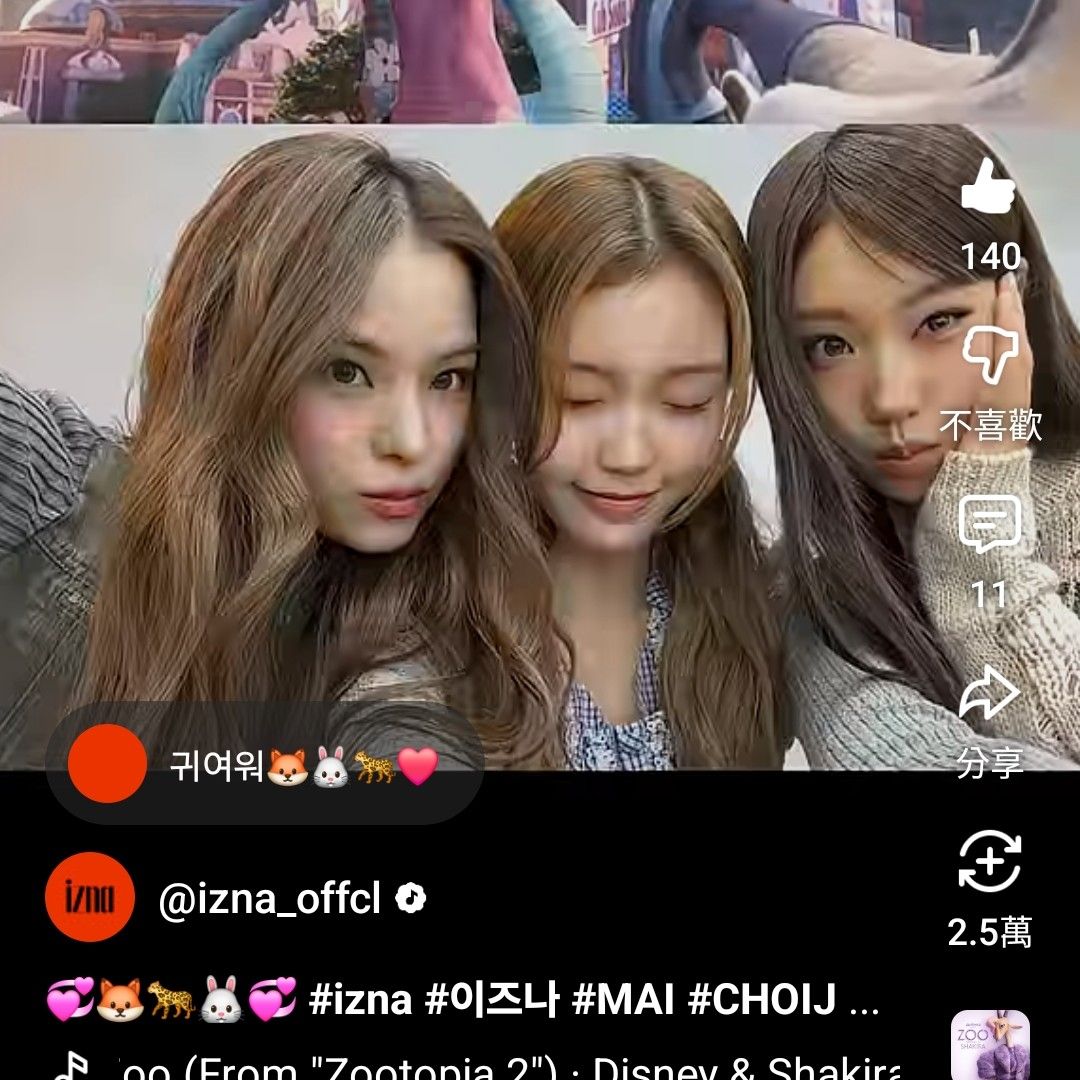Open the comments with 11 replies
Viewport: 1080px width, 1080px height.
[989, 525]
